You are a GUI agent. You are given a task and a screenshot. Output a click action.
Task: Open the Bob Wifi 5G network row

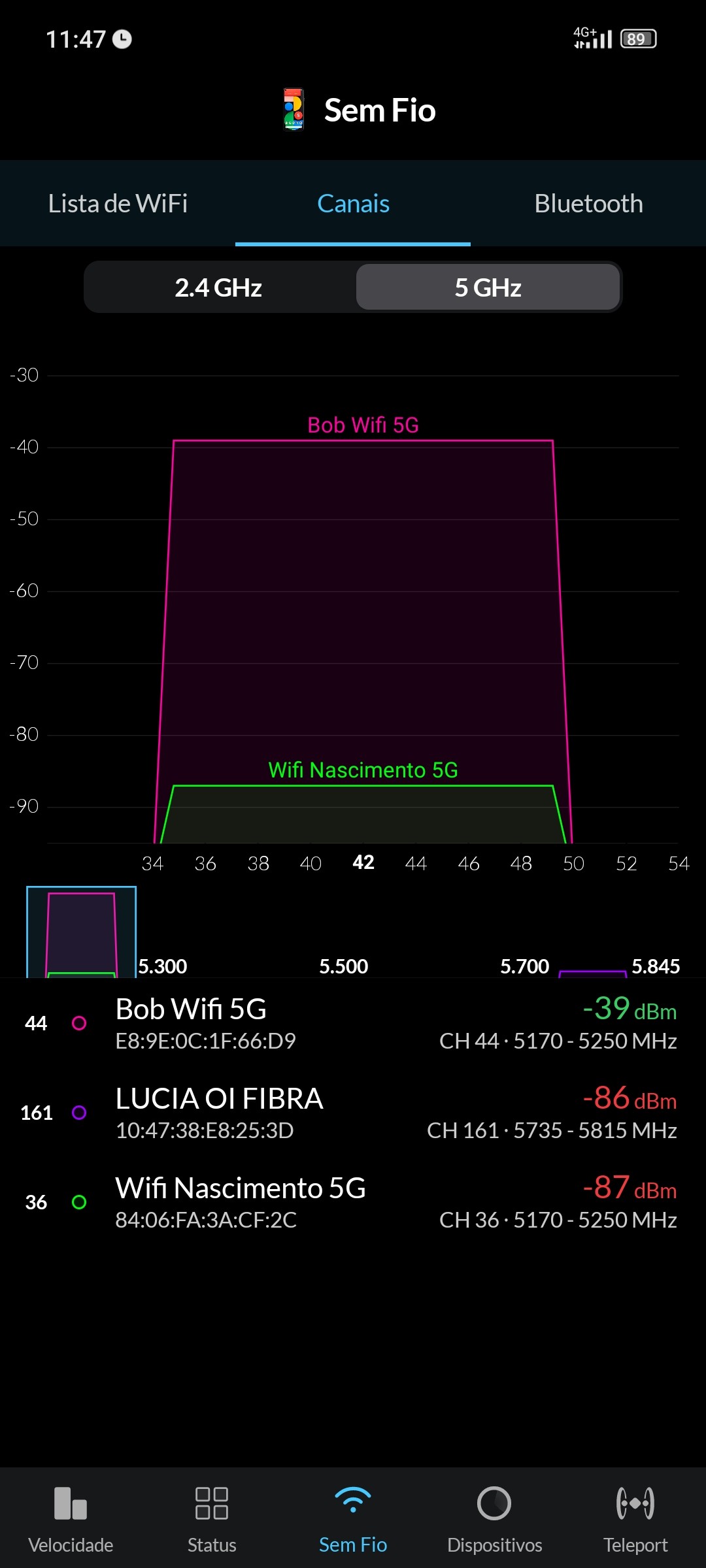tap(353, 1023)
